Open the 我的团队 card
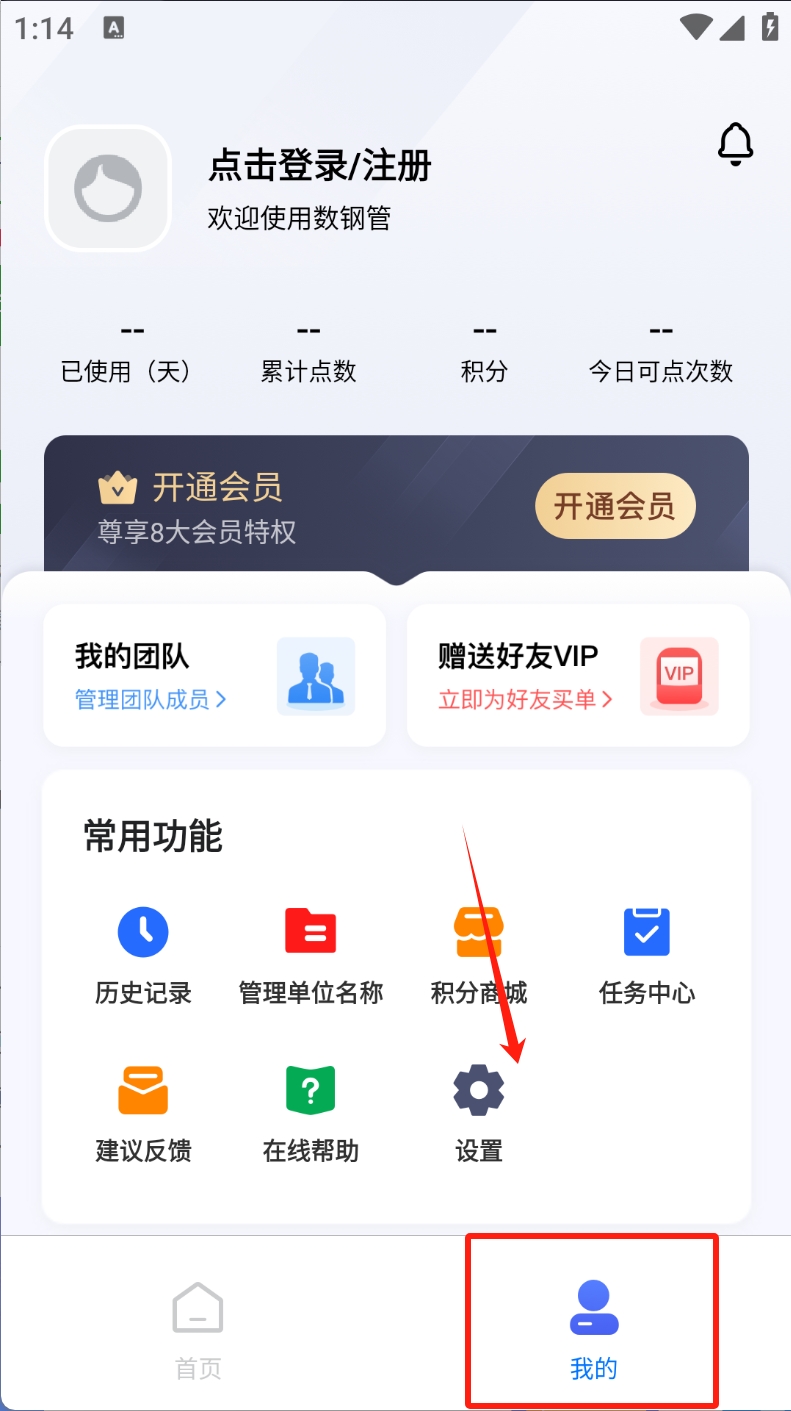This screenshot has height=1411, width=791. (214, 675)
